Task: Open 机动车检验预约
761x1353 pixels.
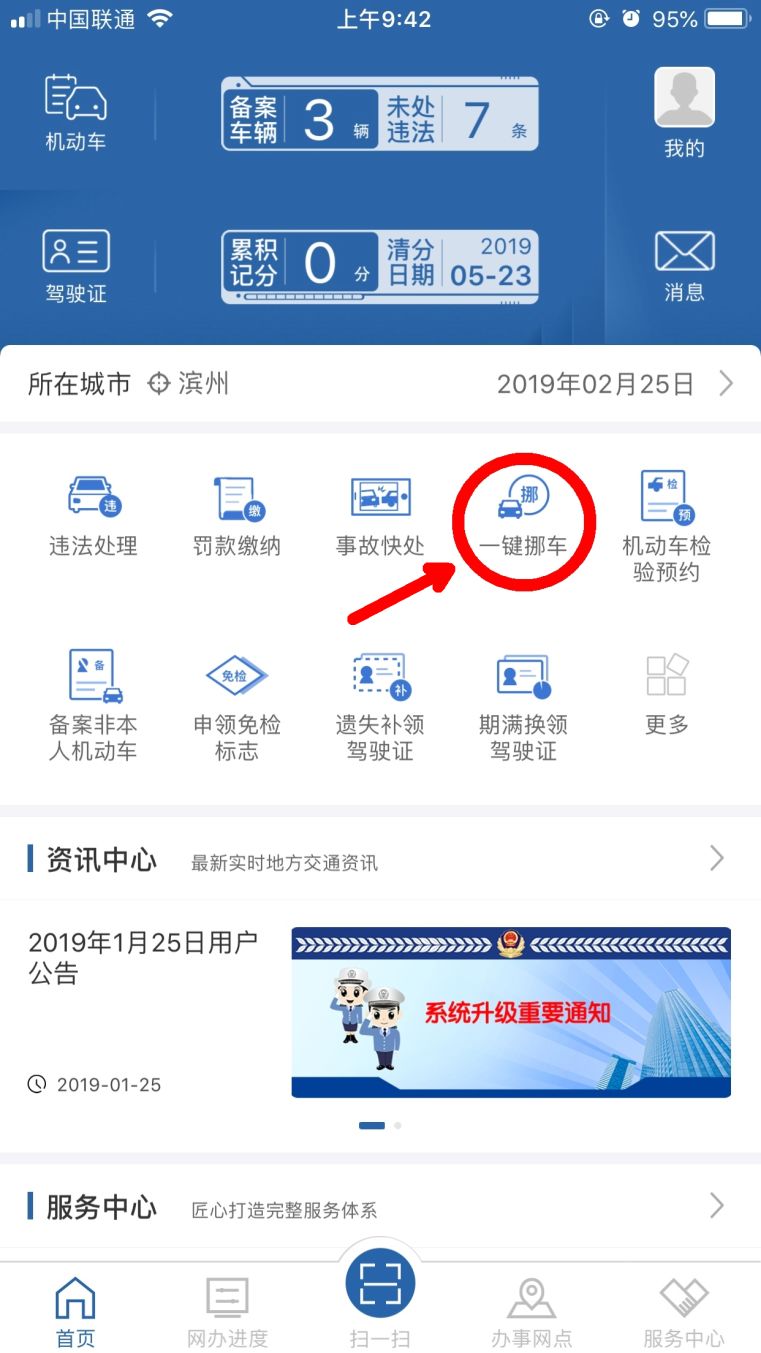Action: click(x=666, y=526)
